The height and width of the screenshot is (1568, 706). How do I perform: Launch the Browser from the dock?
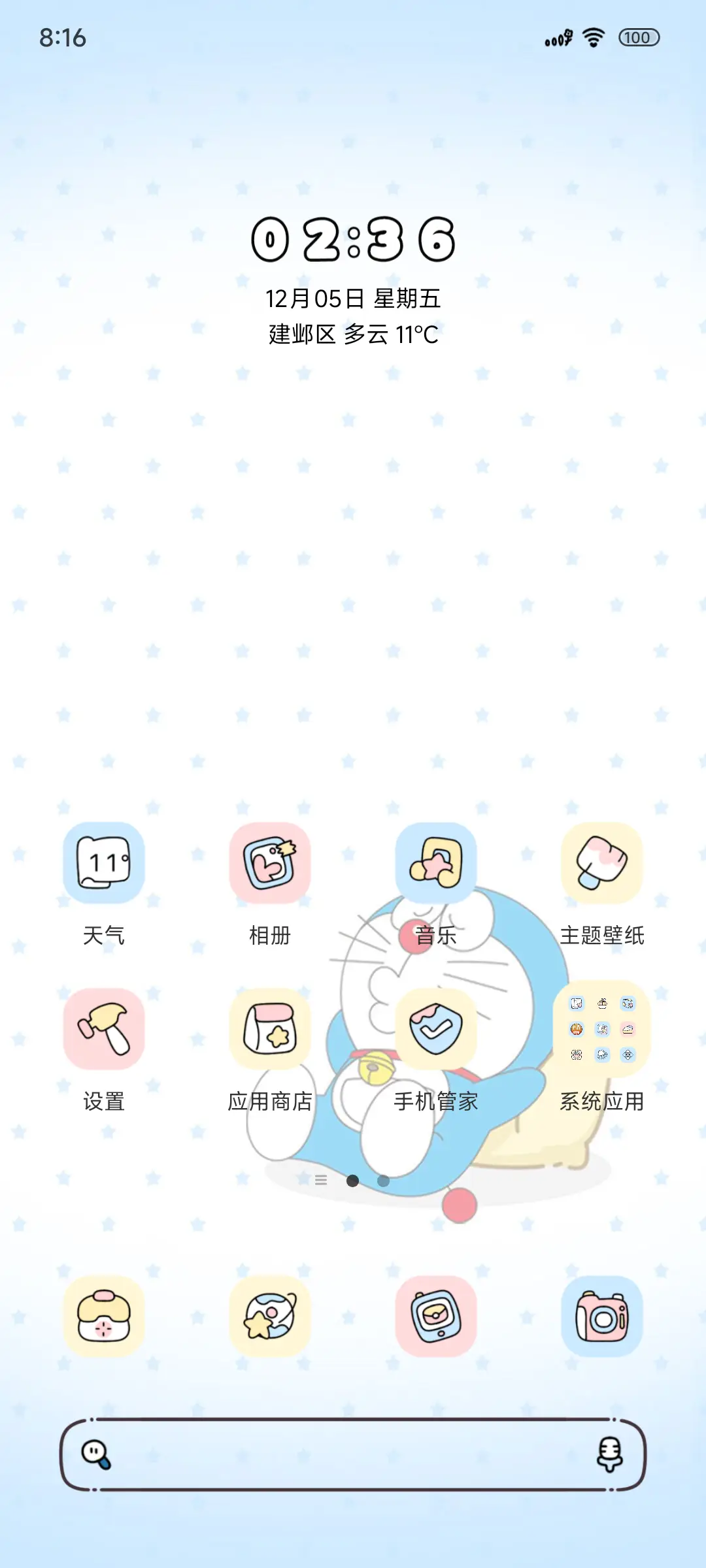tap(269, 1316)
